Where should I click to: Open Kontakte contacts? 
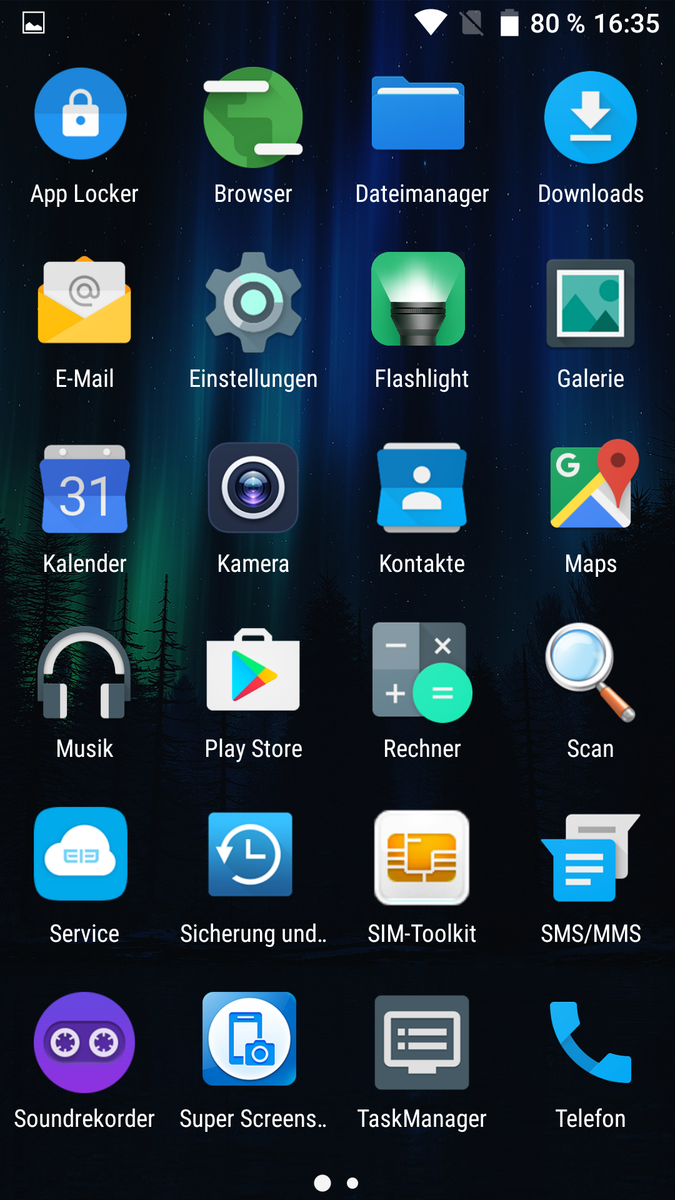420,488
